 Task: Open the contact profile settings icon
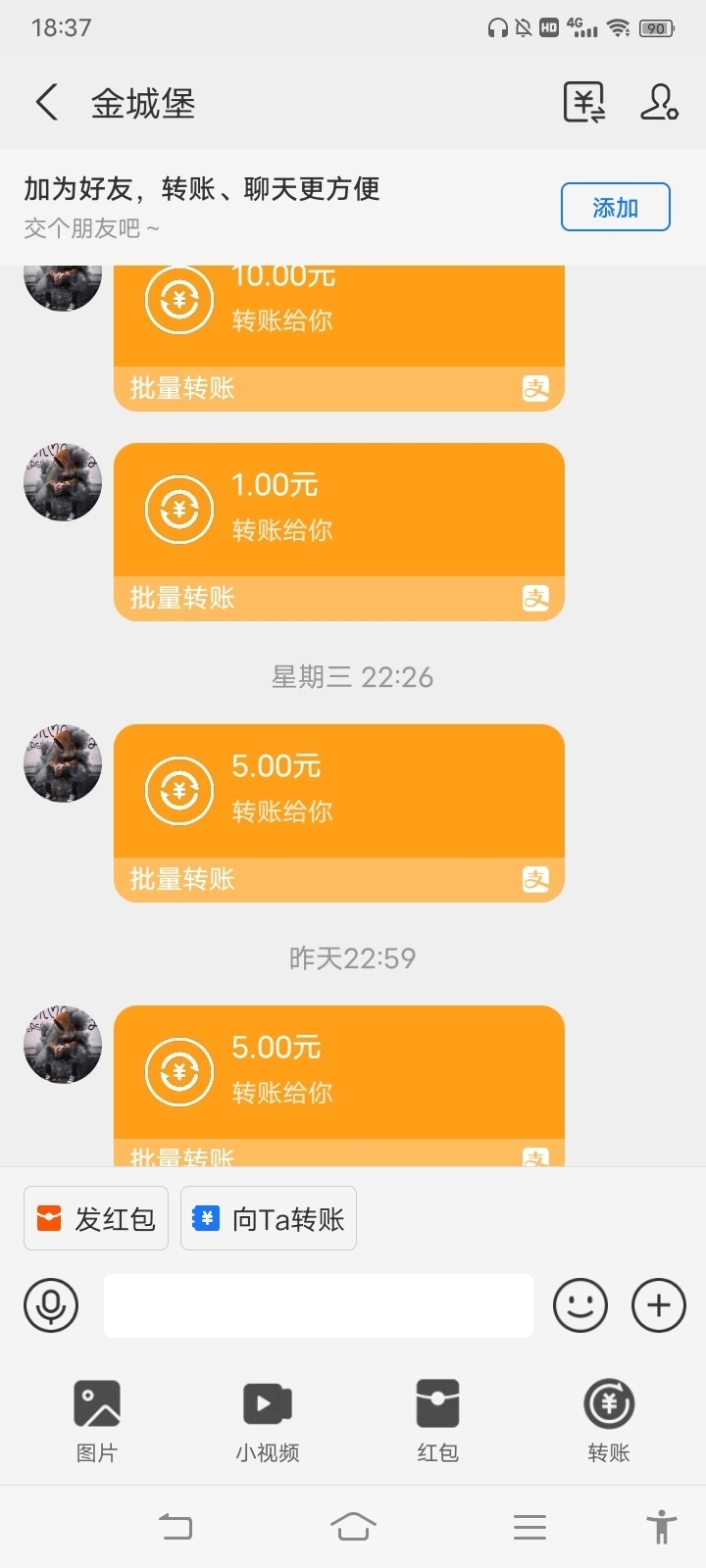(659, 102)
